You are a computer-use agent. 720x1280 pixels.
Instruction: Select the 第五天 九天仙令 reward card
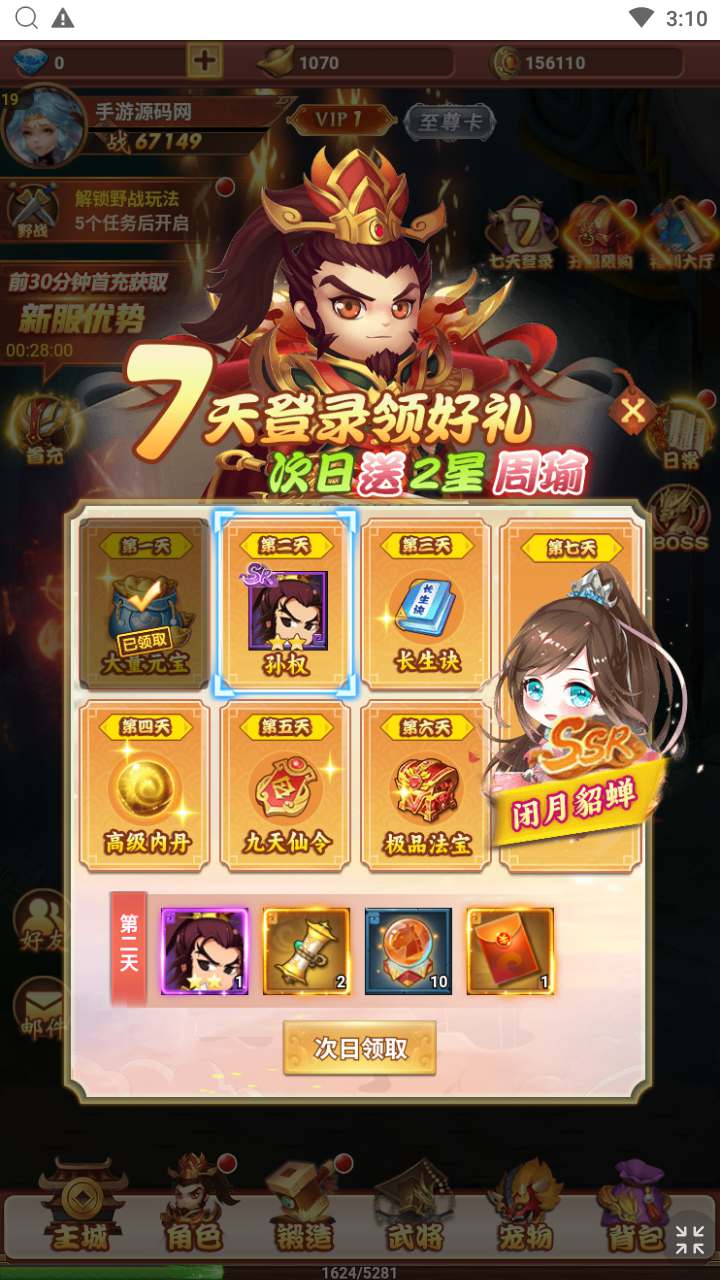coord(286,785)
